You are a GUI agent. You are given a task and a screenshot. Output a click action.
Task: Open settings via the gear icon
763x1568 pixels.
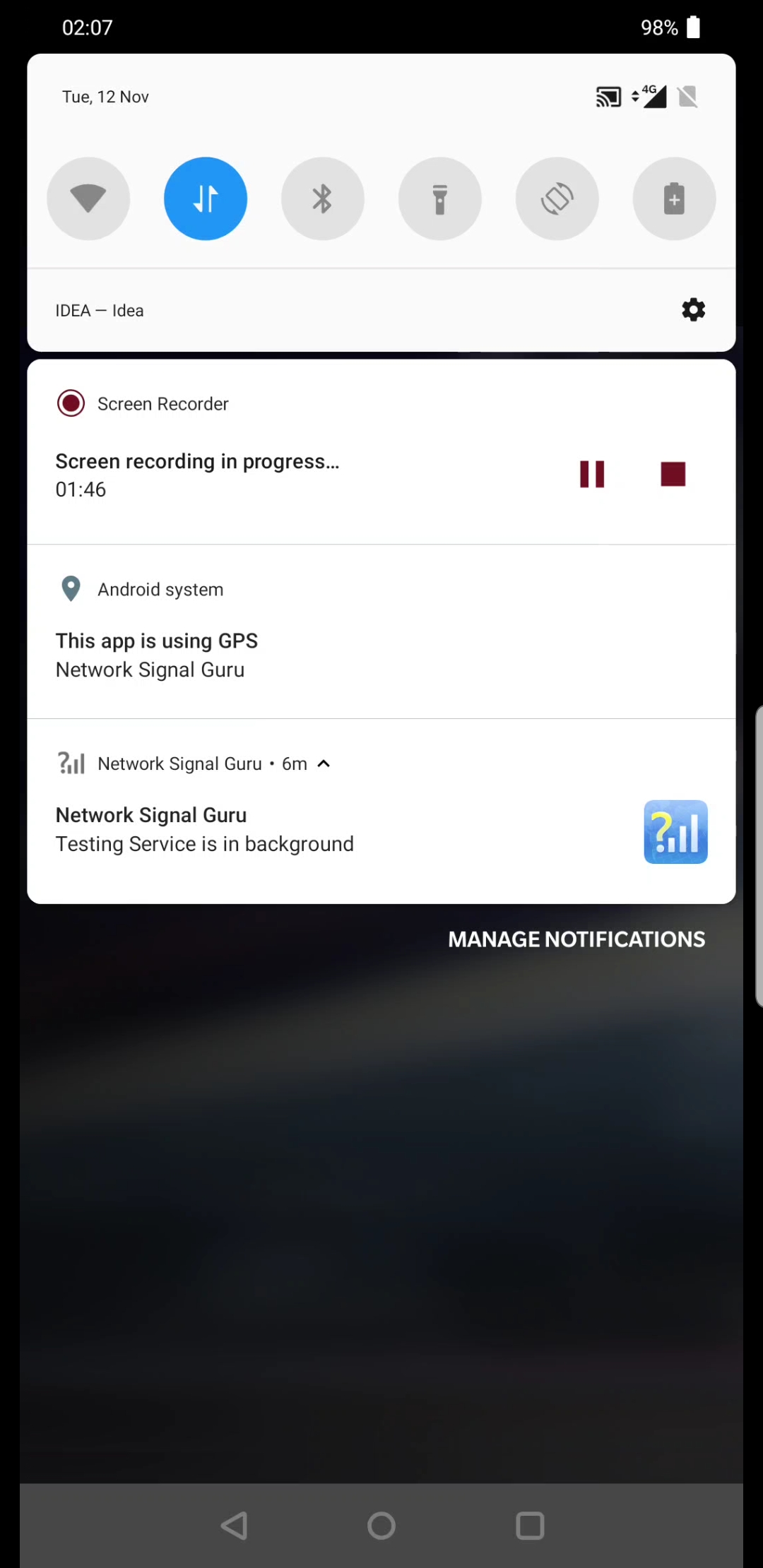(x=693, y=310)
